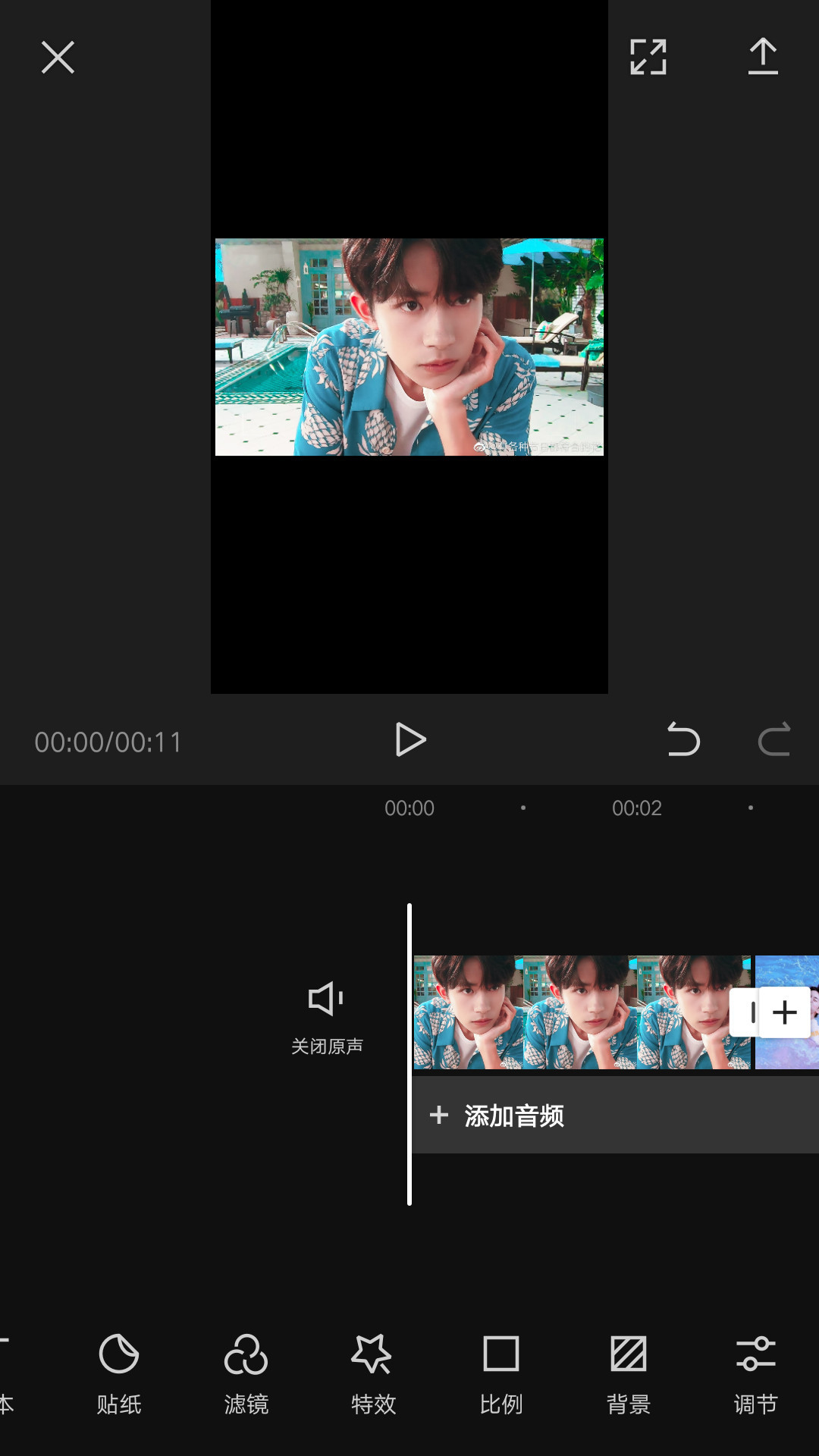The width and height of the screenshot is (819, 1456).
Task: Add a new clip with the plus button
Action: click(785, 1012)
